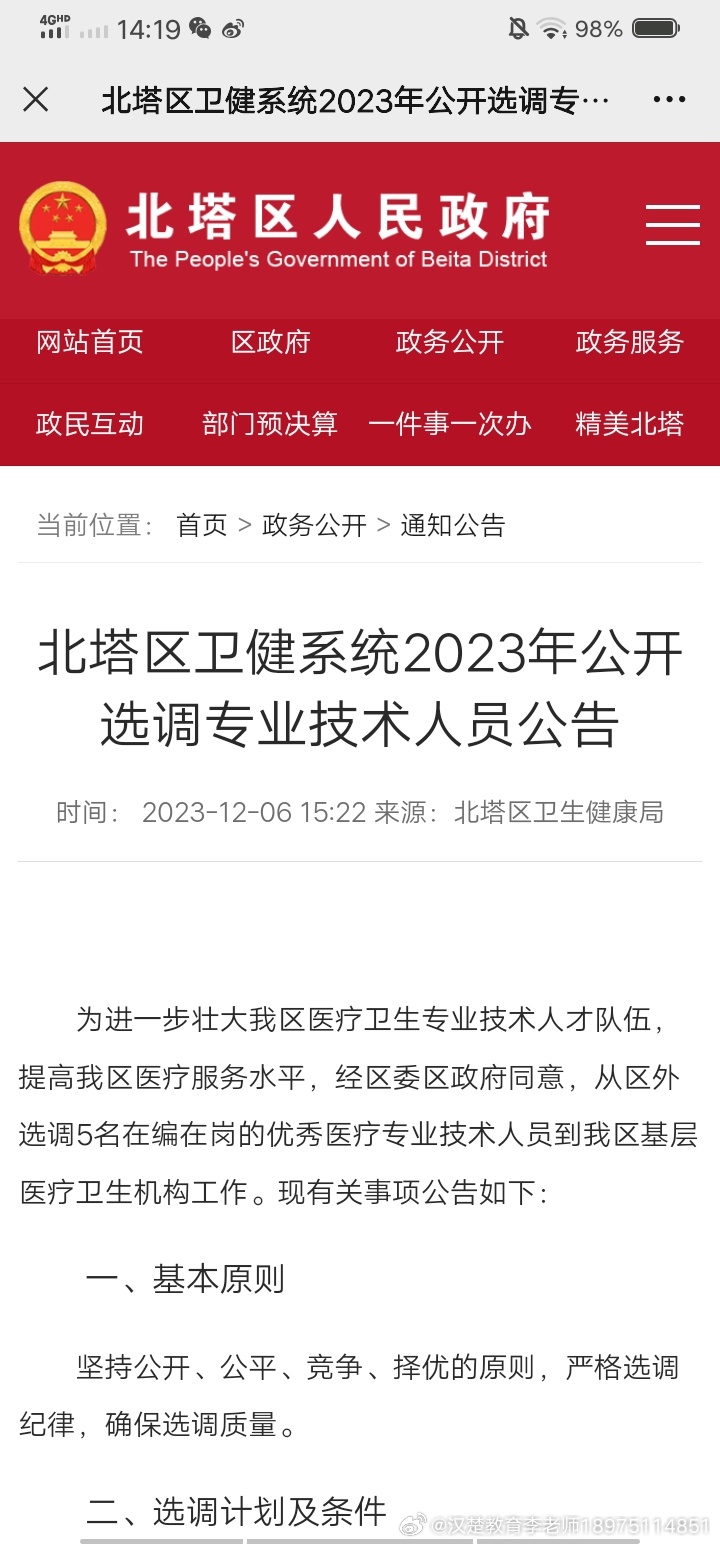Tap the 首页 breadcrumb link
The image size is (720, 1544).
202,525
